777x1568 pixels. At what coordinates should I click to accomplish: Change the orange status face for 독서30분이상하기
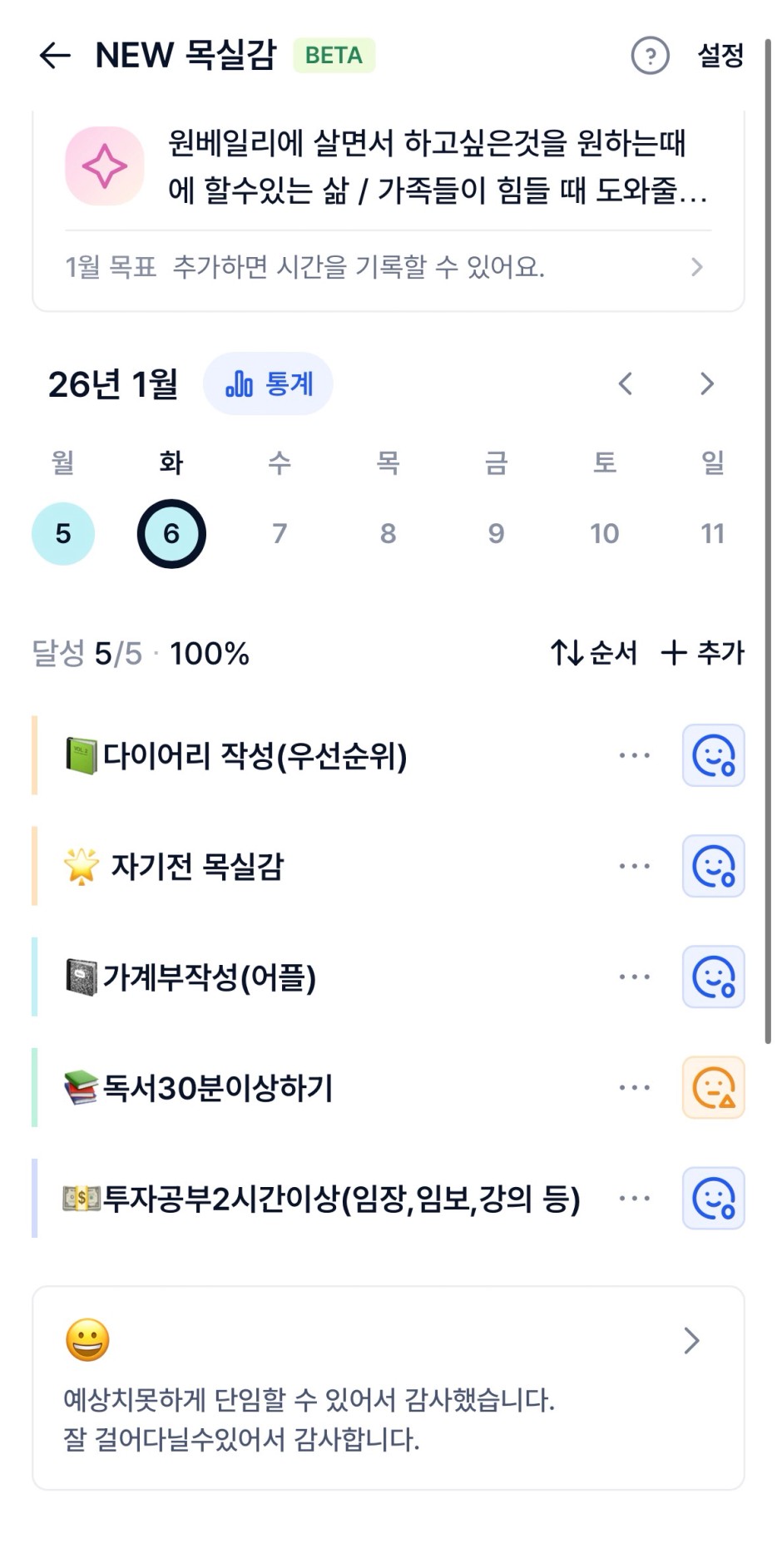pyautogui.click(x=713, y=1087)
